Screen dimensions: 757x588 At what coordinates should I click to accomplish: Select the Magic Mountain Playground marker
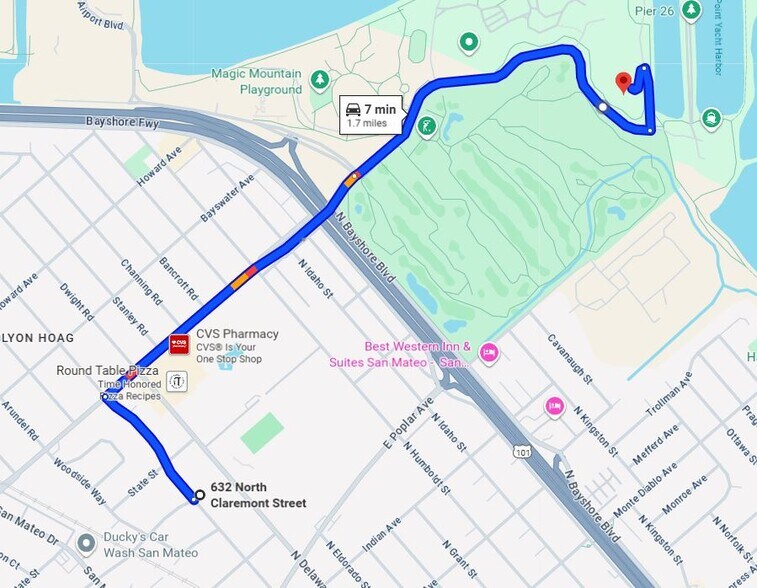tap(320, 79)
